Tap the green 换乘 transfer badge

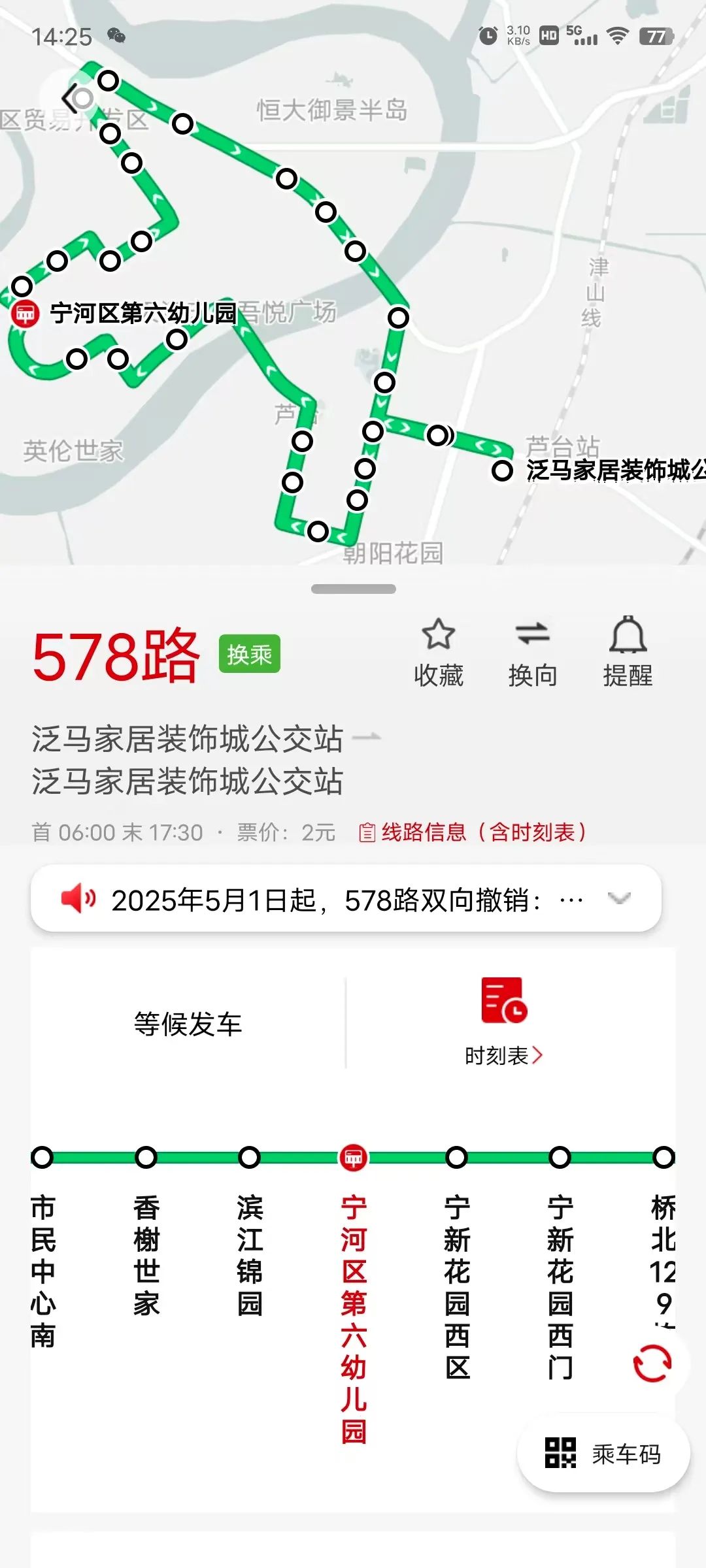click(x=249, y=654)
